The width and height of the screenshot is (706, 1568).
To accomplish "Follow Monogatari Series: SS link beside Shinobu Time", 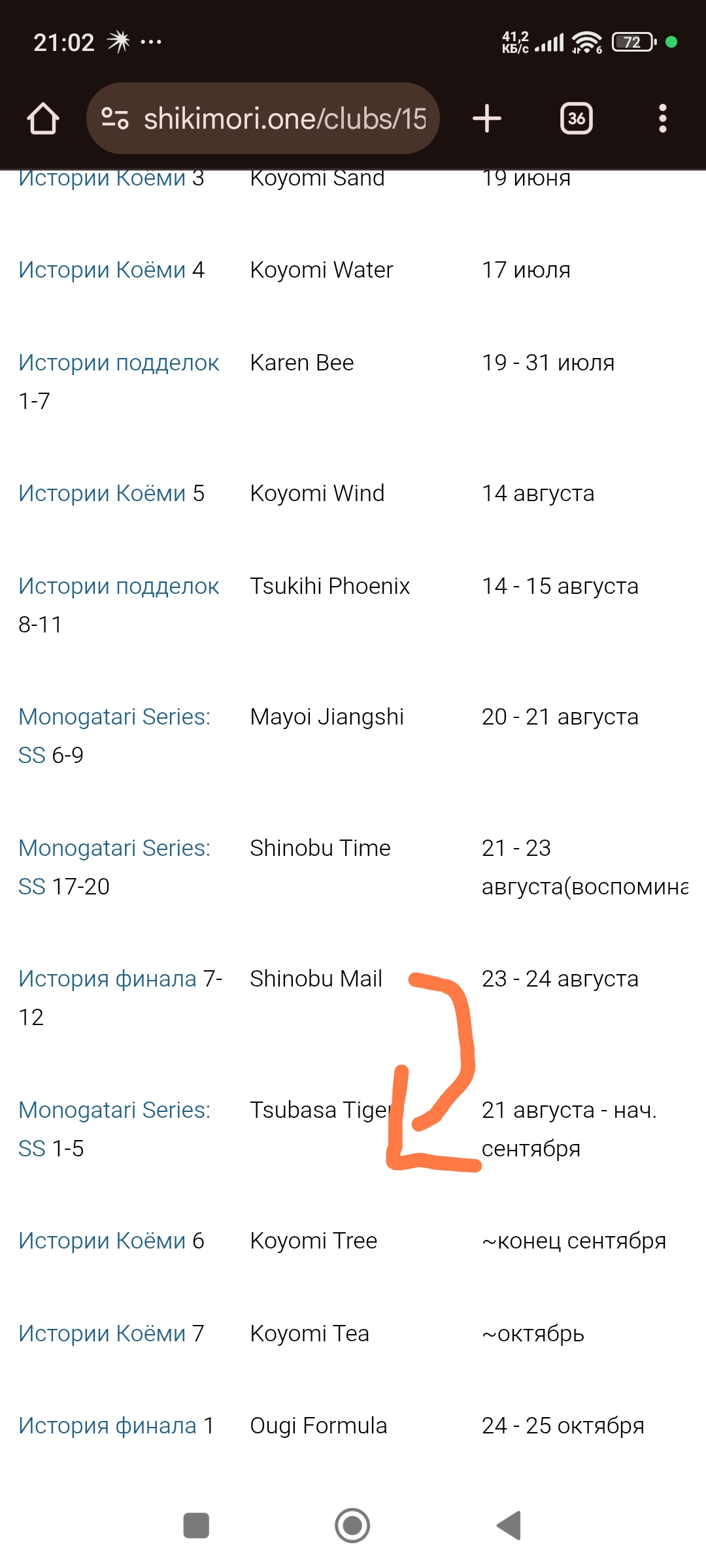I will 114,867.
